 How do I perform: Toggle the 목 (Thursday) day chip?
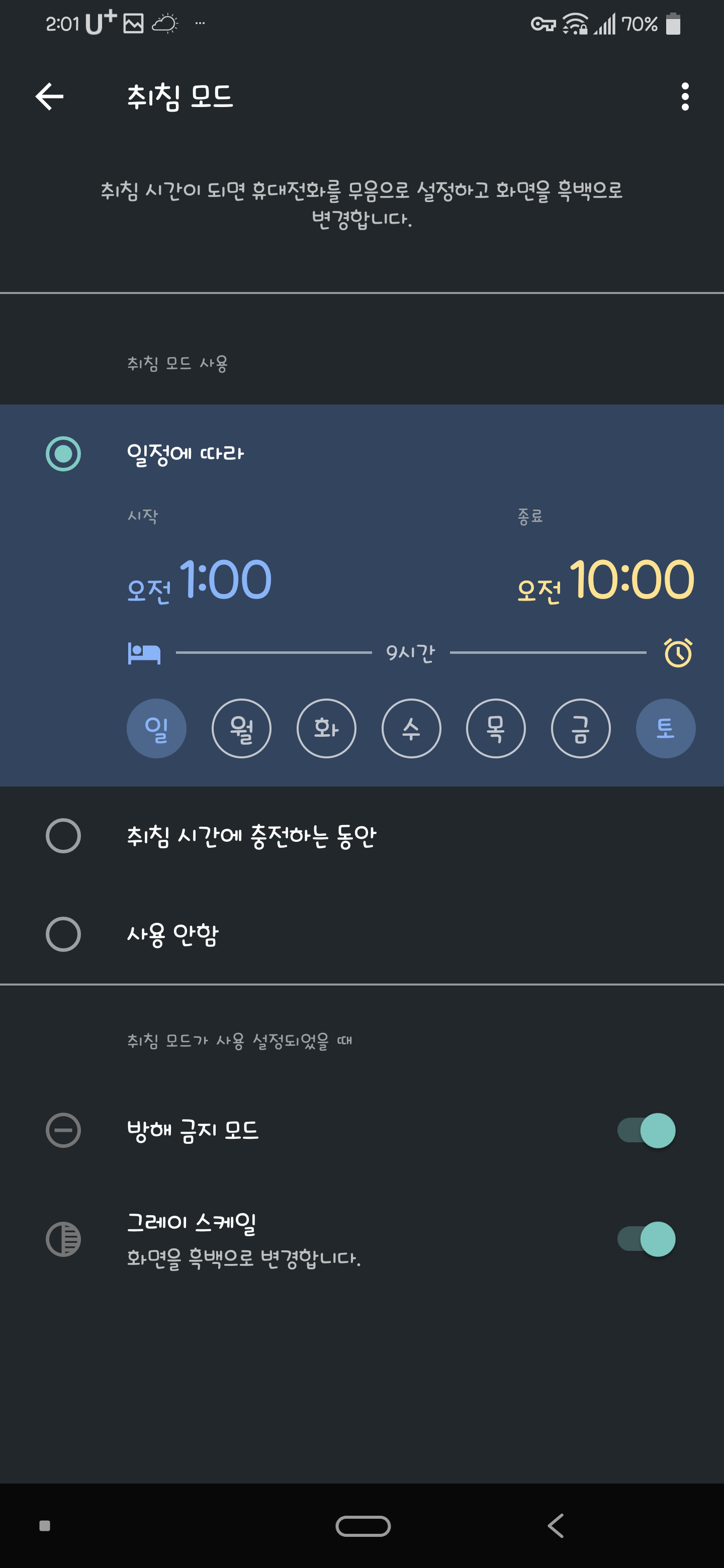[496, 728]
